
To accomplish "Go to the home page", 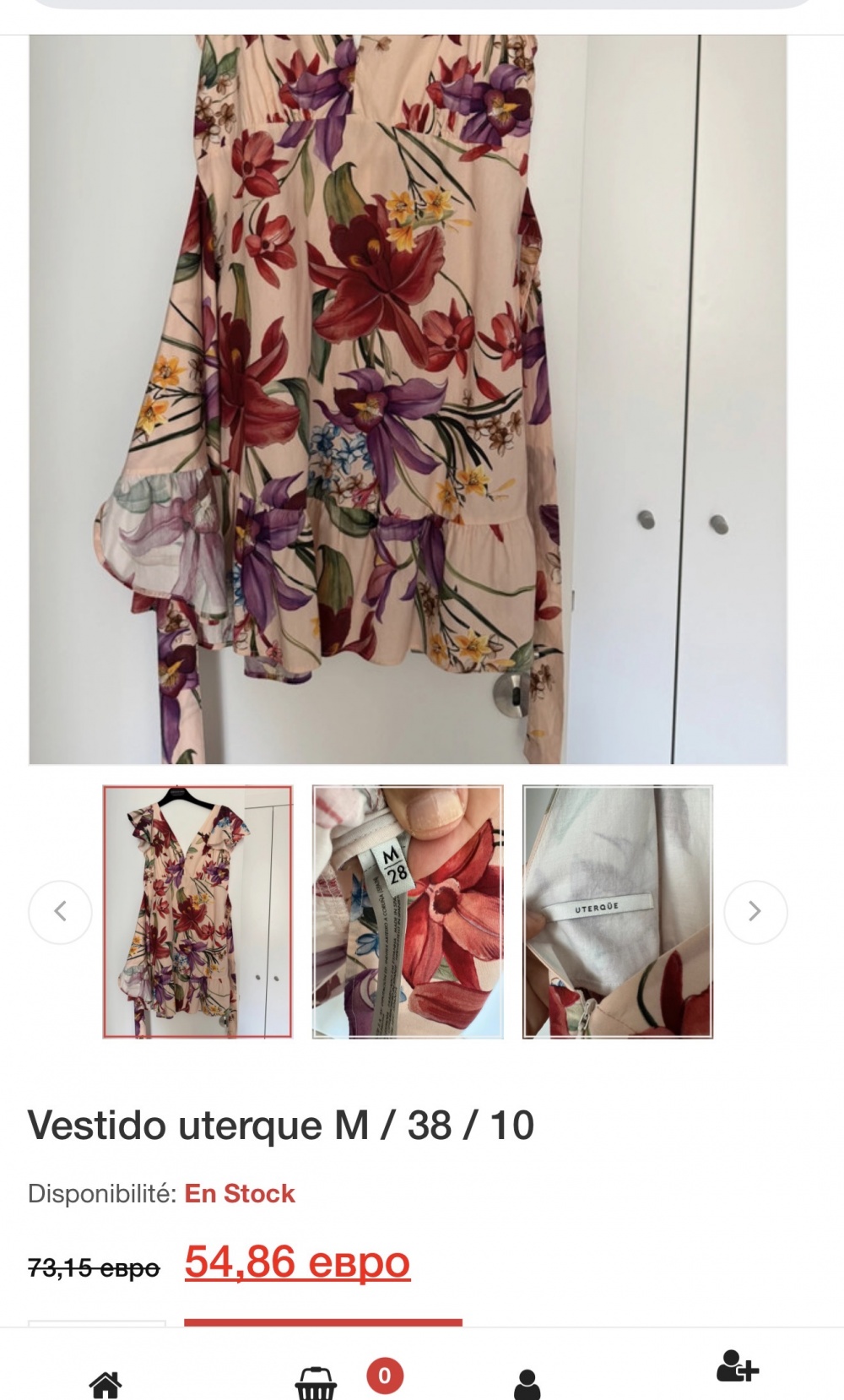I will click(105, 1384).
